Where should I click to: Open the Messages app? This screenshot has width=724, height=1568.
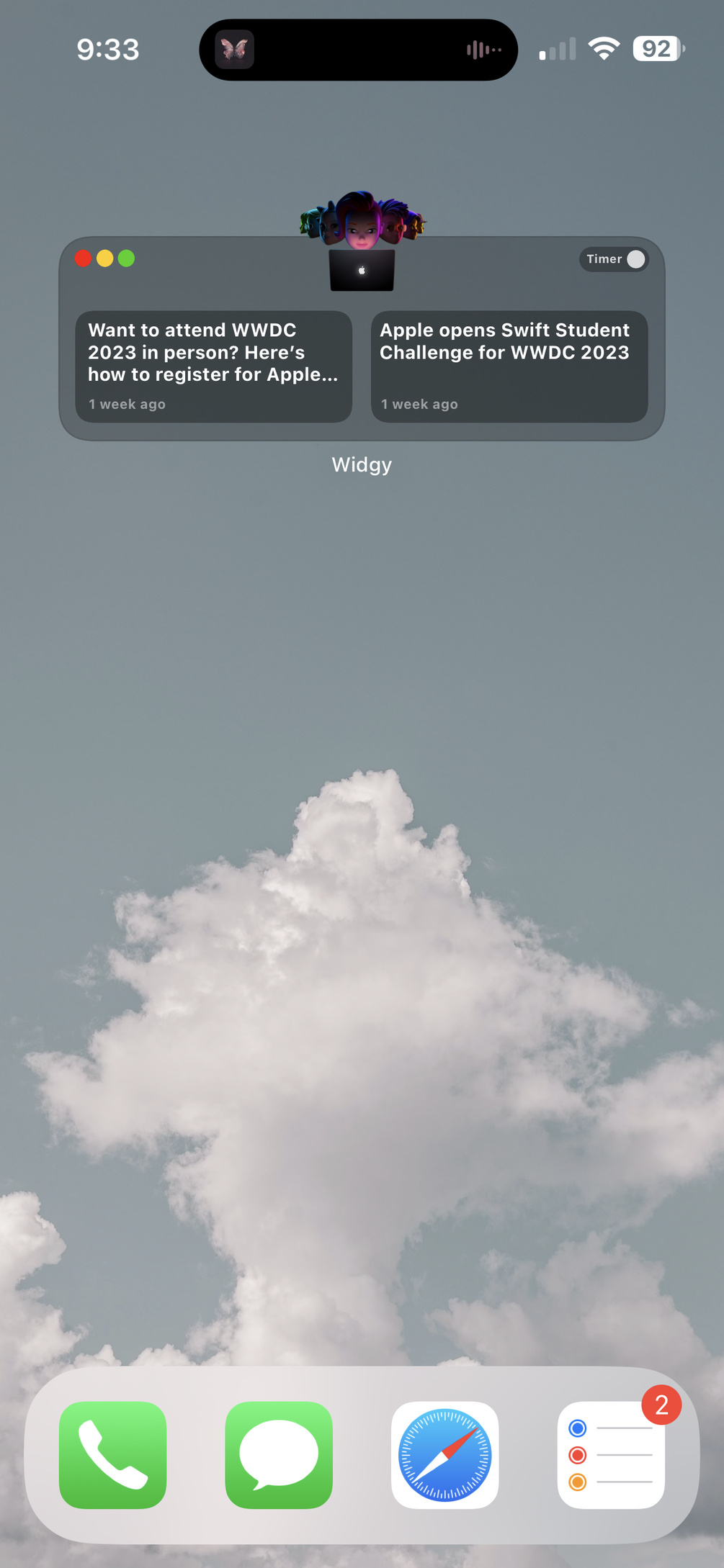point(279,1454)
